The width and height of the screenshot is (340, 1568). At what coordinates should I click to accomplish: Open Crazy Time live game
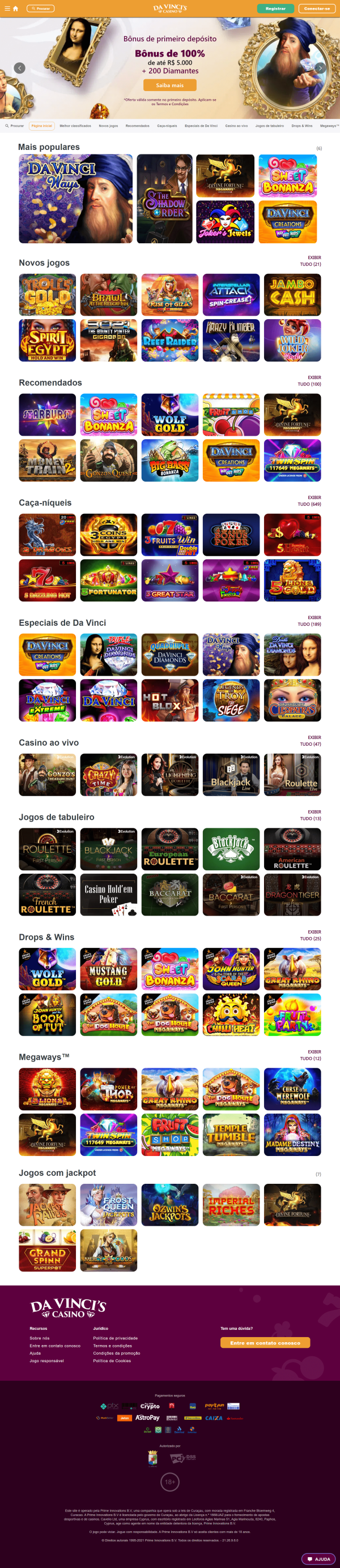tap(108, 774)
